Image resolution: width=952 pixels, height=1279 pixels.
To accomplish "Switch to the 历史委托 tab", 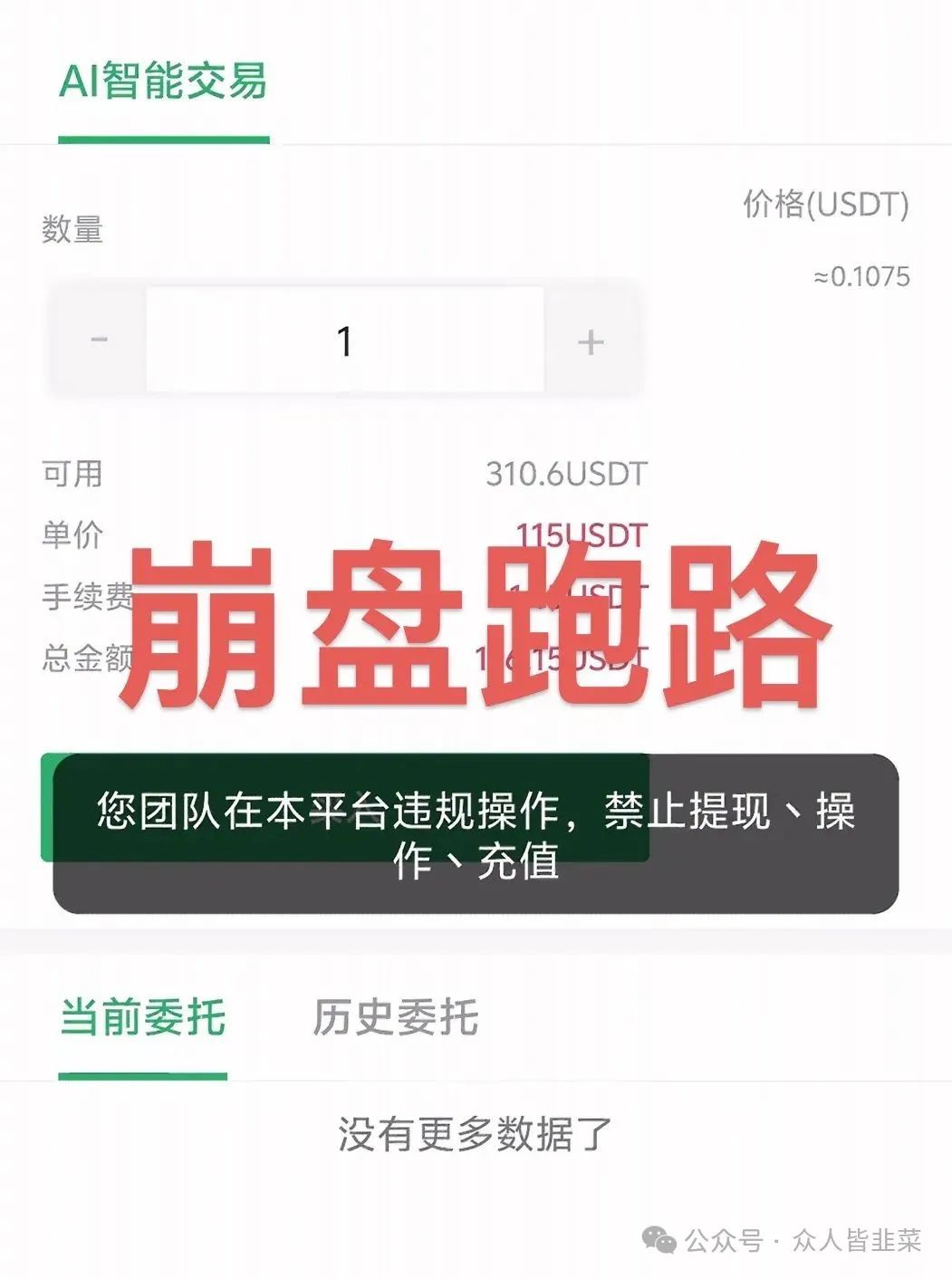I will pyautogui.click(x=395, y=1017).
